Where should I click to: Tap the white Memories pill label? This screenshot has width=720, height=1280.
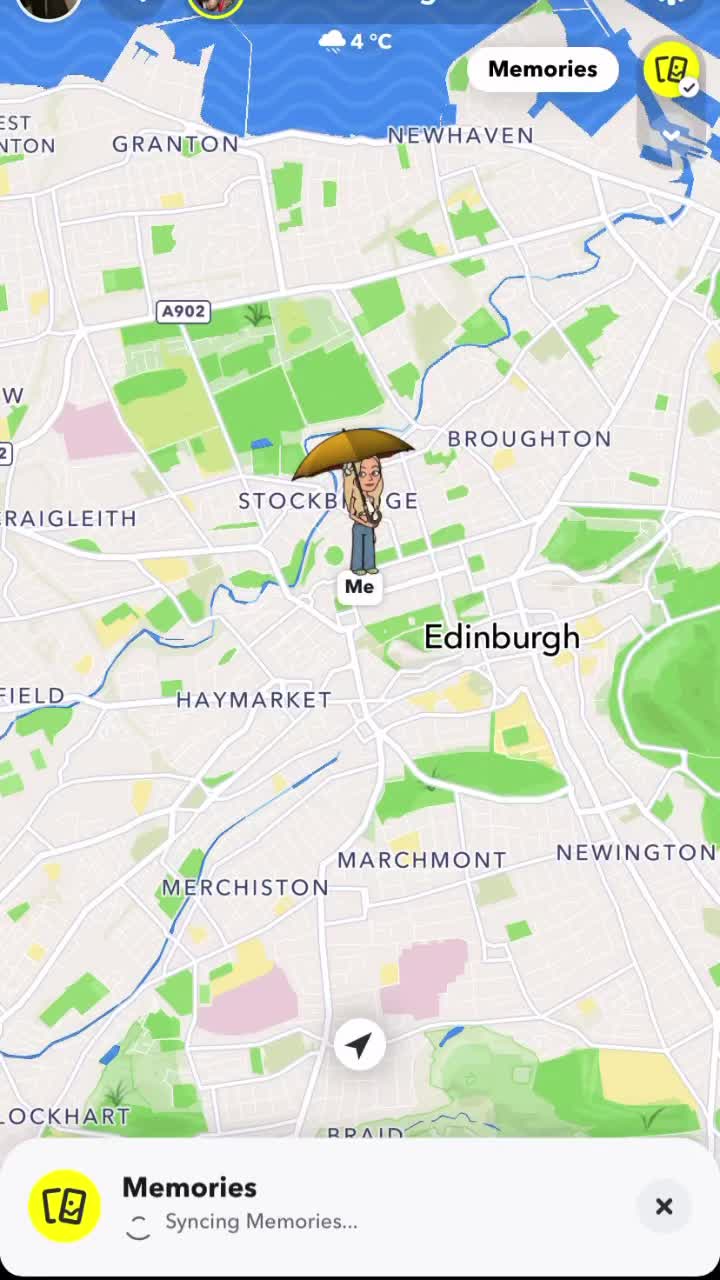(x=542, y=69)
